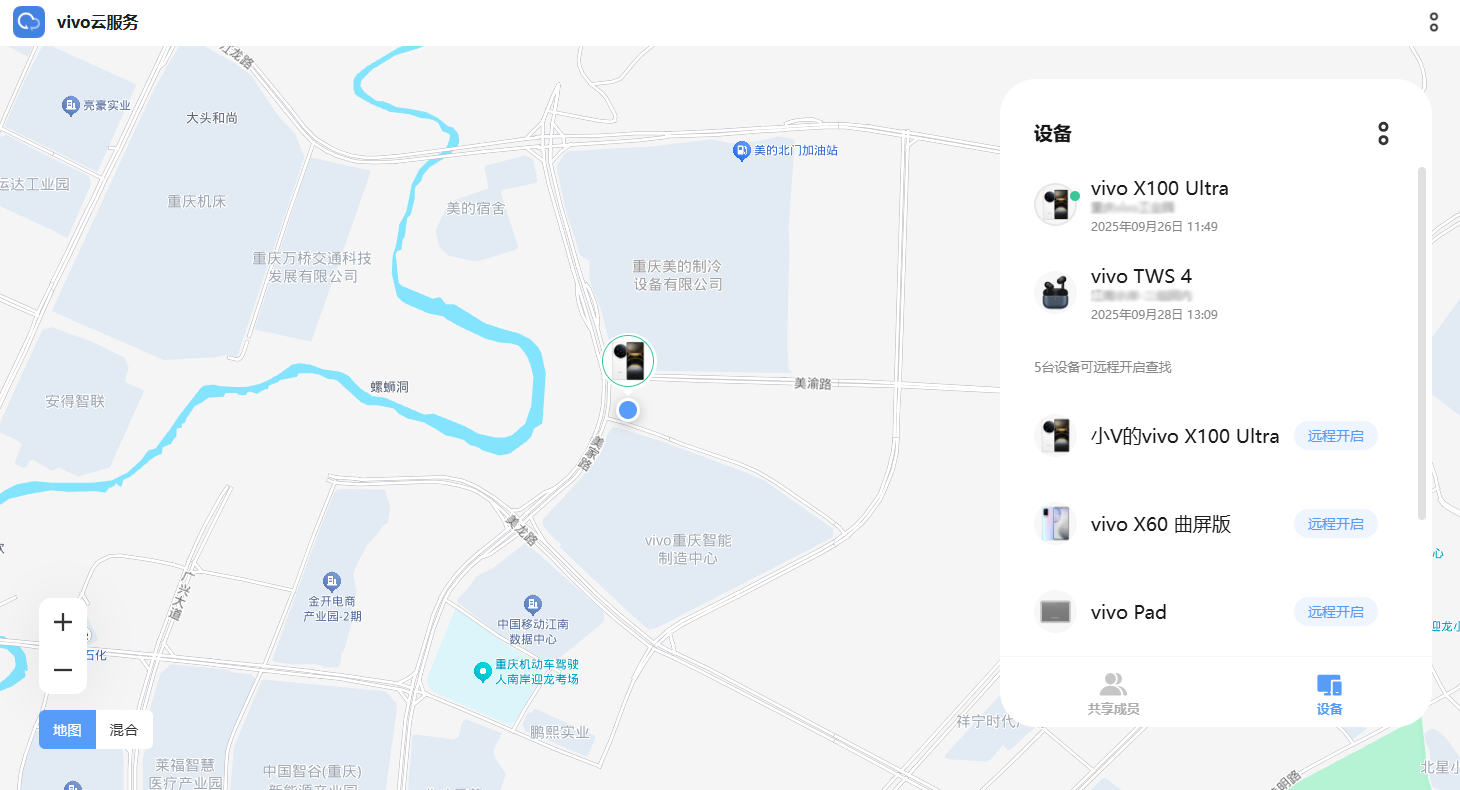
Task: Select the vivo X100 Ultra located device
Action: tap(1160, 204)
